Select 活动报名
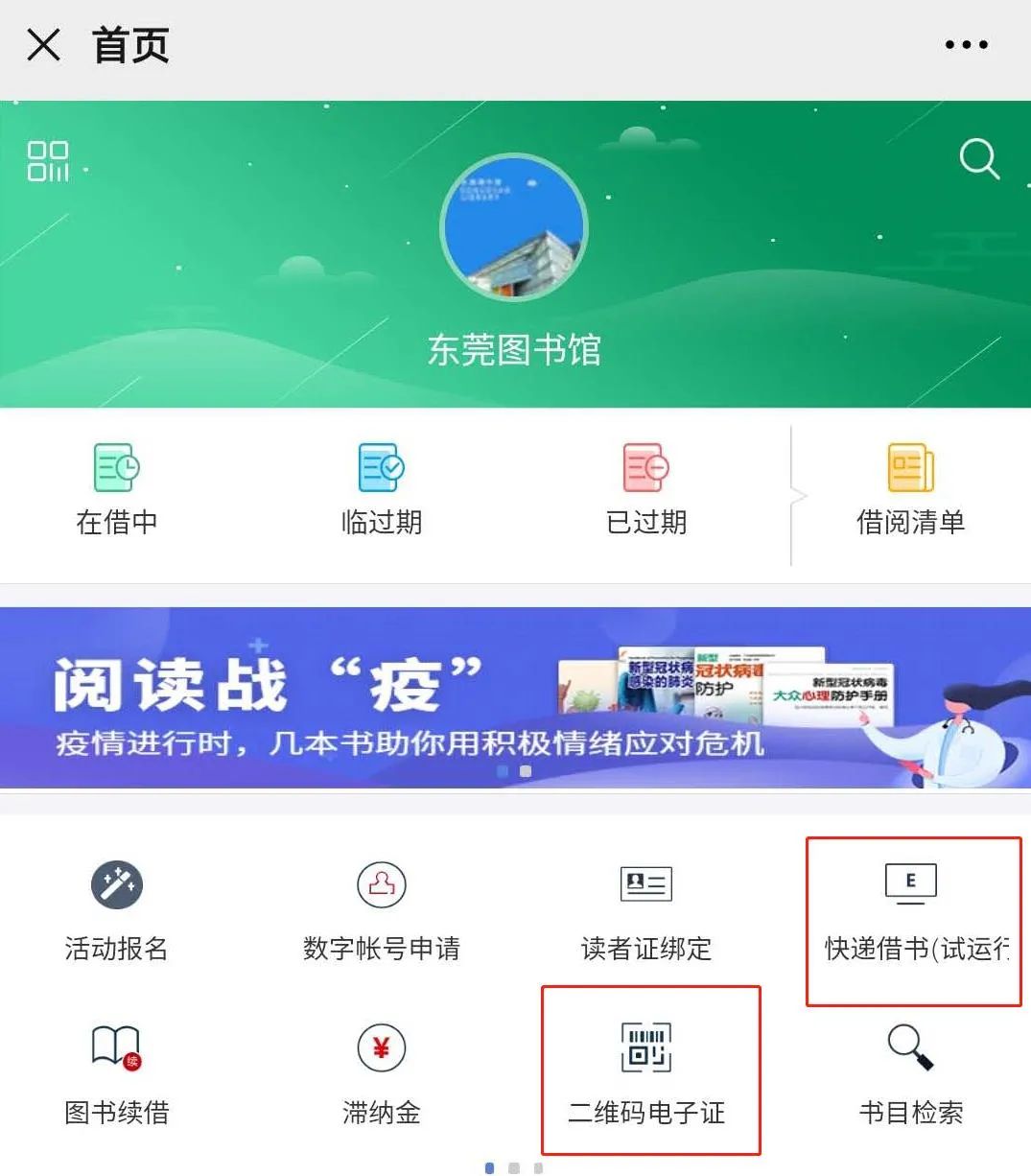The height and width of the screenshot is (1176, 1031). [x=117, y=910]
